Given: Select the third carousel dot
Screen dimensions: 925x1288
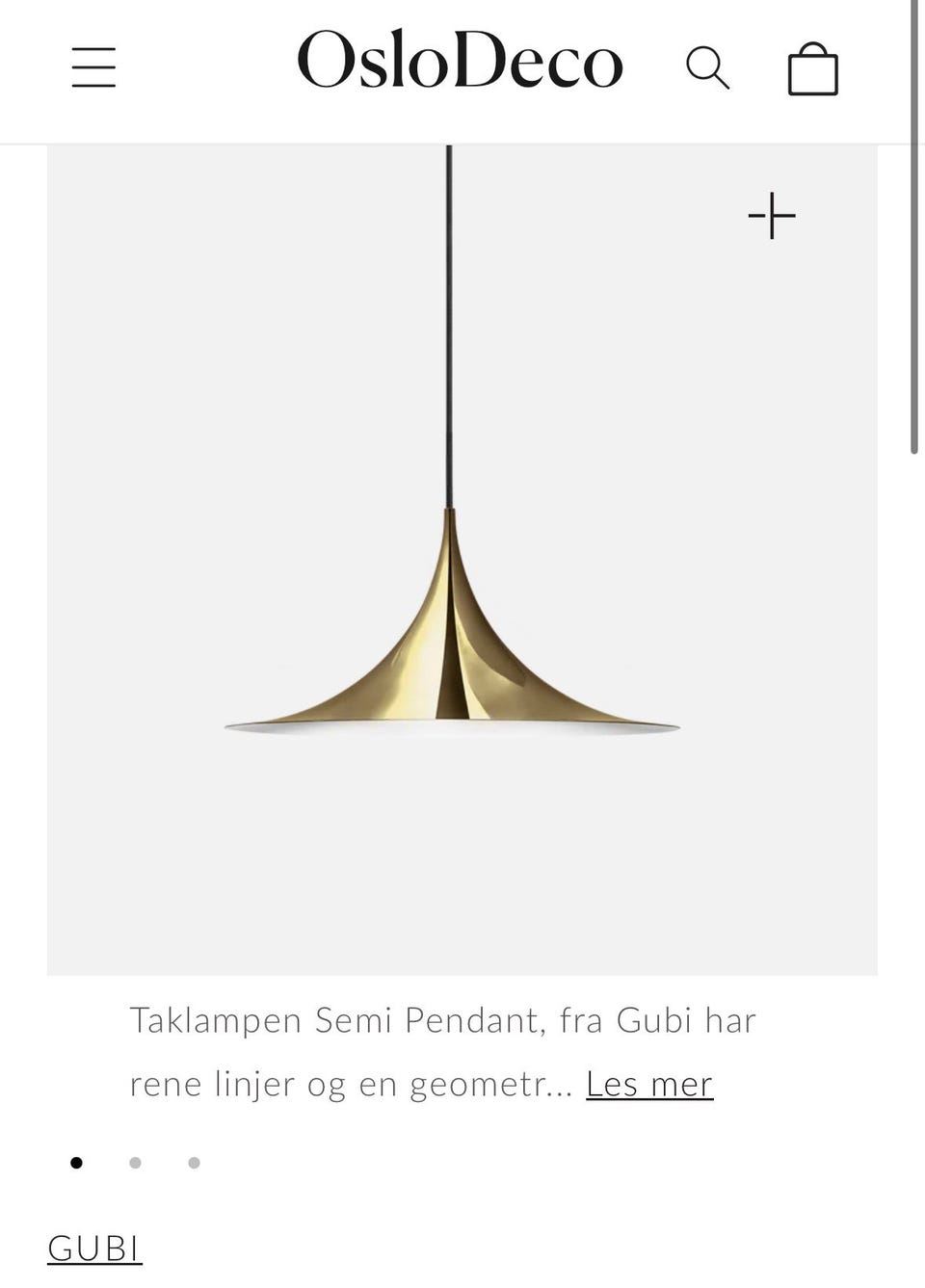Looking at the screenshot, I should click(x=196, y=1162).
